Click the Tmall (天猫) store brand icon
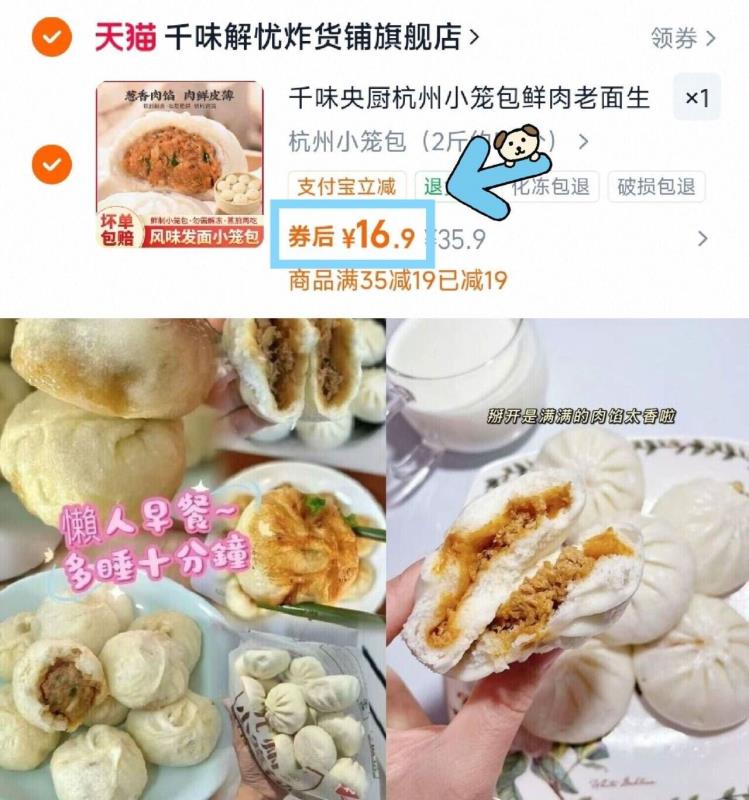 point(119,33)
